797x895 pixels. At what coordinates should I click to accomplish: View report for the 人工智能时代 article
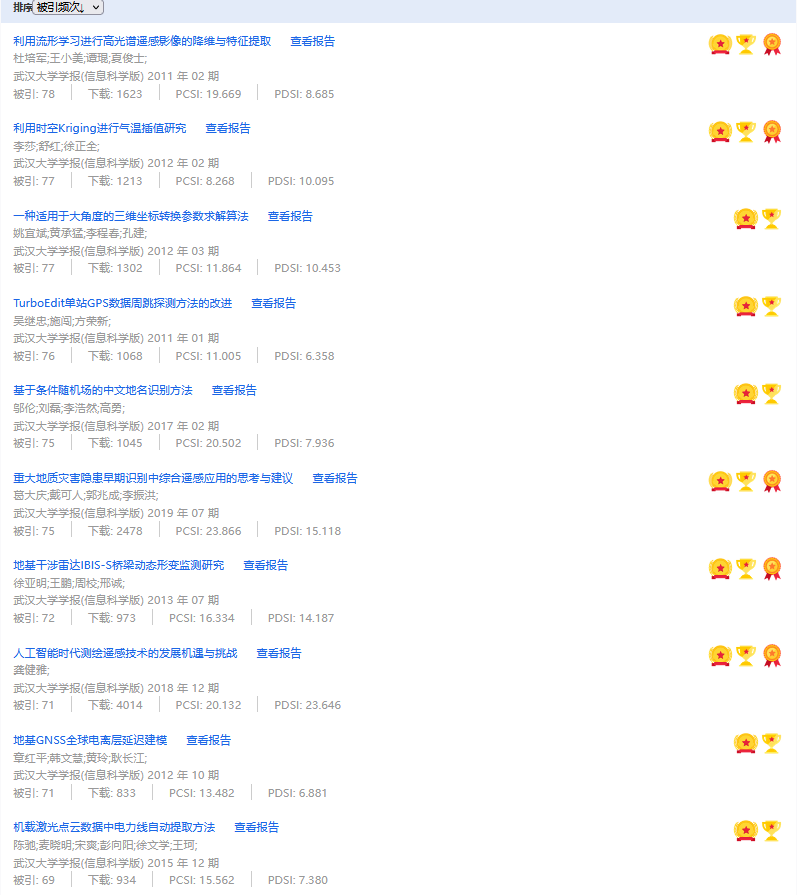(279, 653)
